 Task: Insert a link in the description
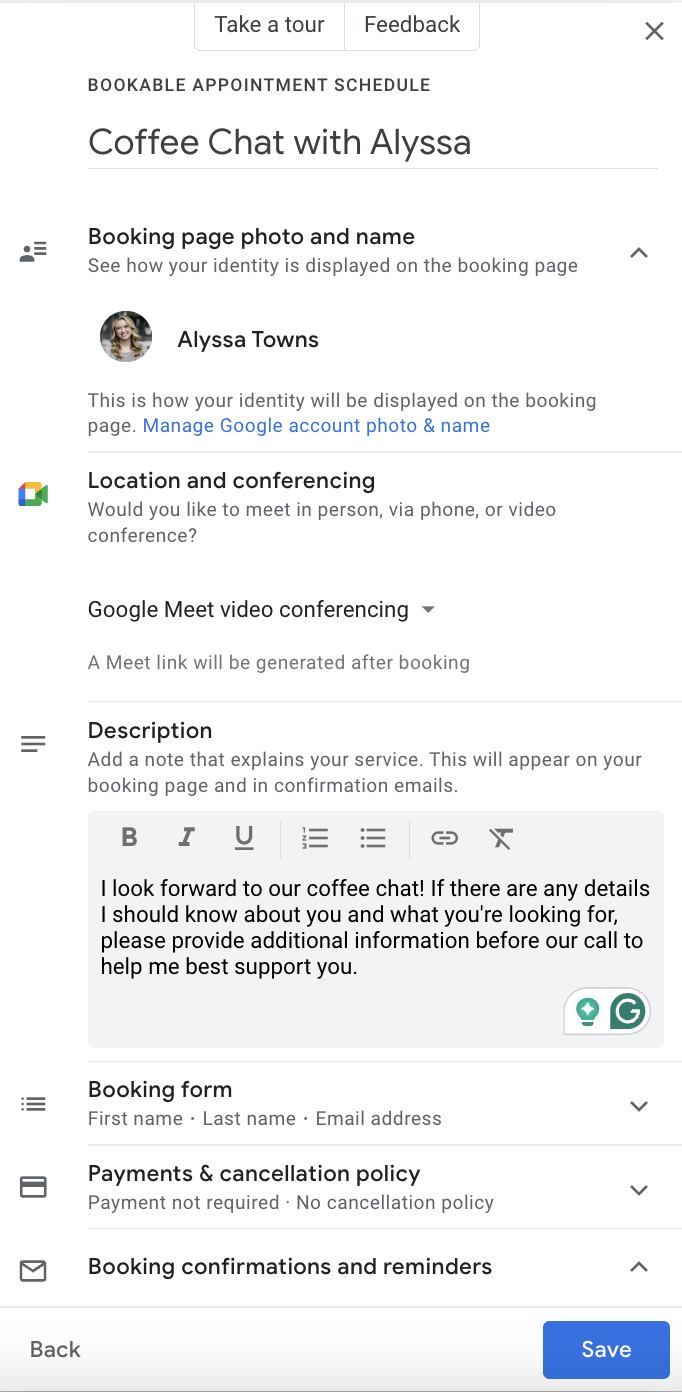(x=444, y=838)
